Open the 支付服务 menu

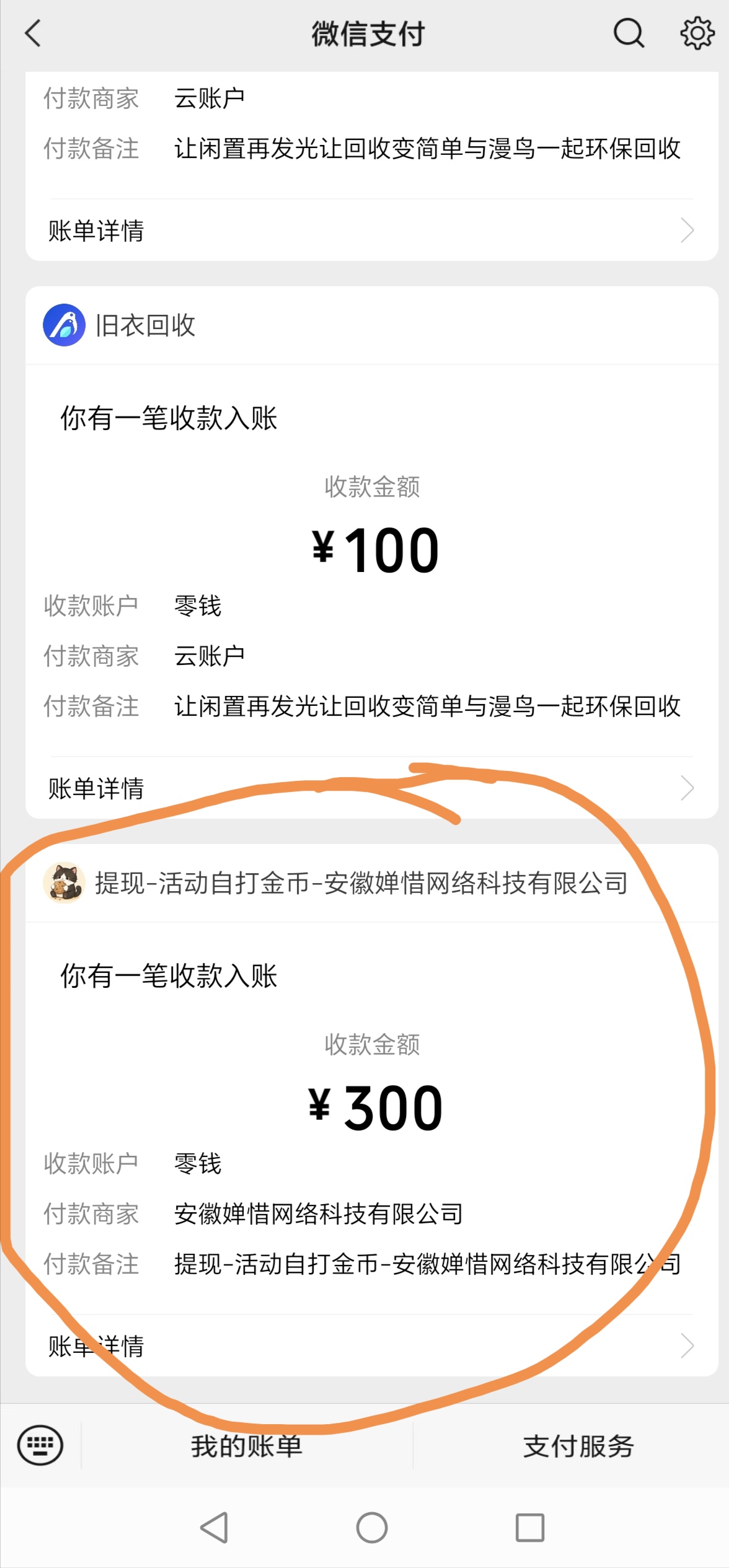(578, 1446)
